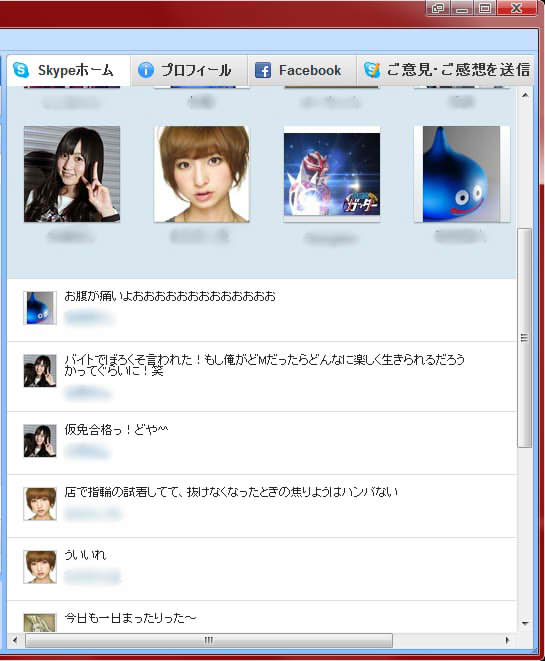Click the vertical scrollbar down arrow
Image resolution: width=545 pixels, height=661 pixels.
525,623
